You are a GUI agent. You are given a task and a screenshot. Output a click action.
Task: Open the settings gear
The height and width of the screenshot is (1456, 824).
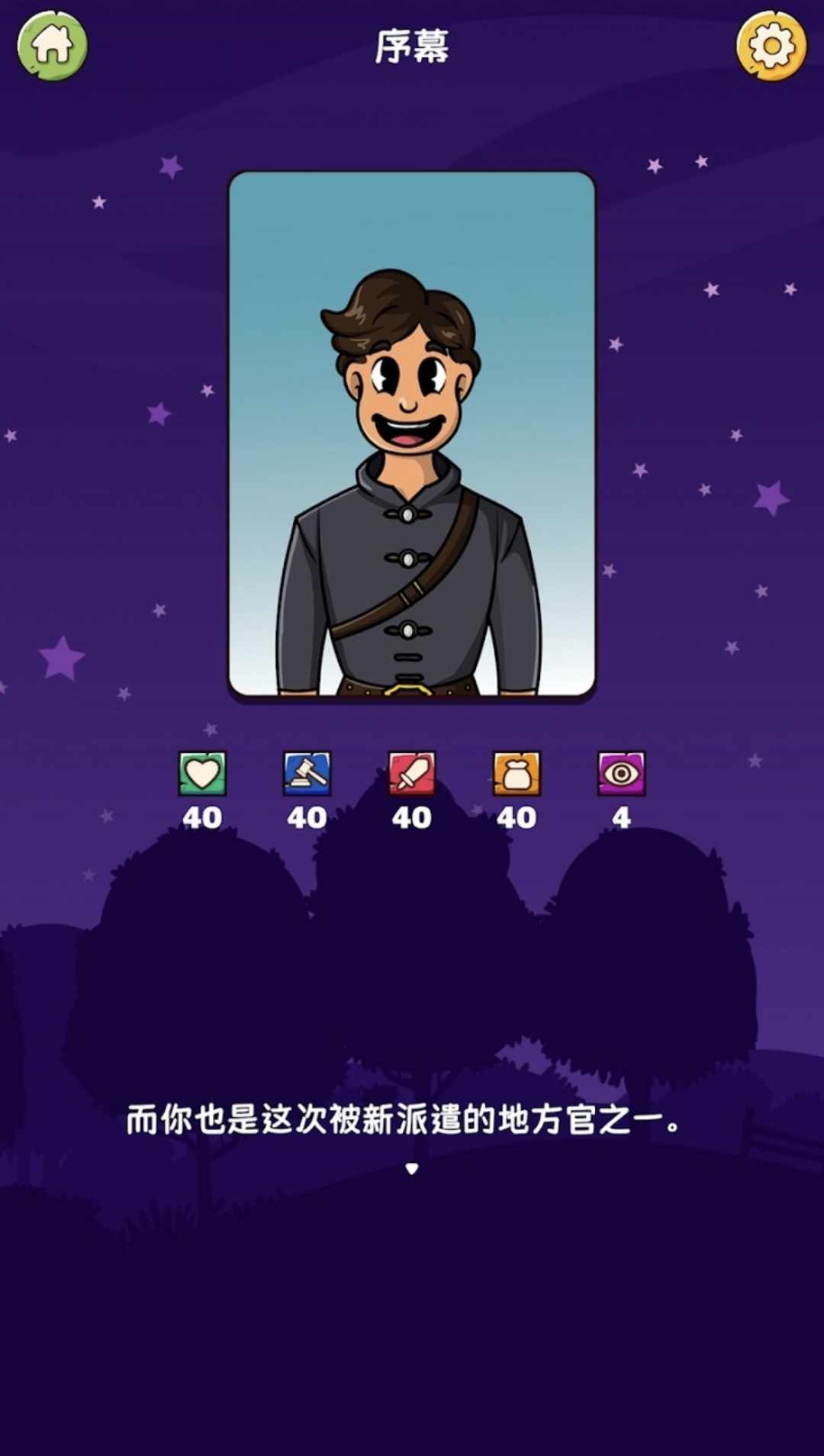771,45
